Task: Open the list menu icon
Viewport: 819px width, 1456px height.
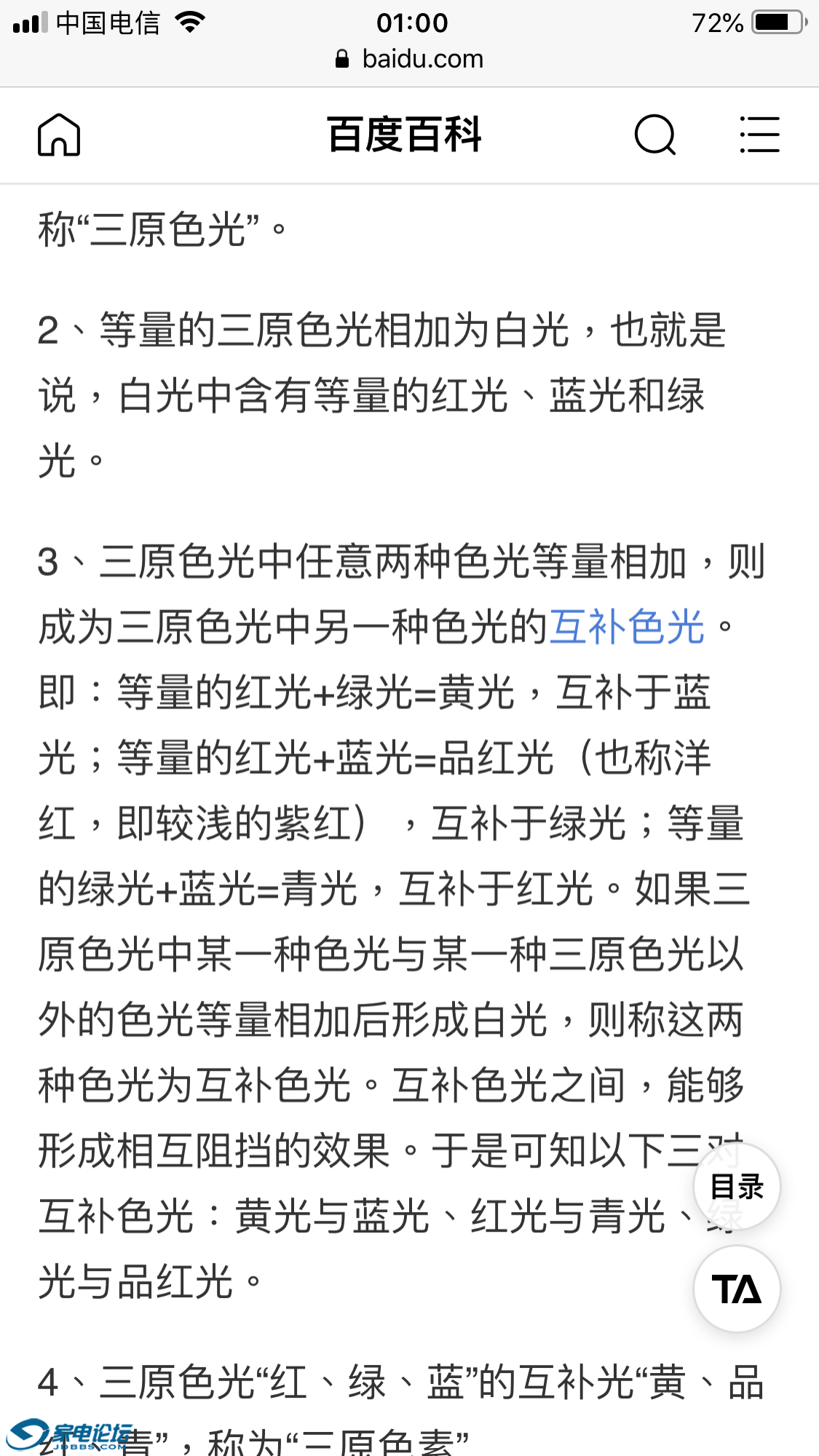Action: (x=759, y=135)
